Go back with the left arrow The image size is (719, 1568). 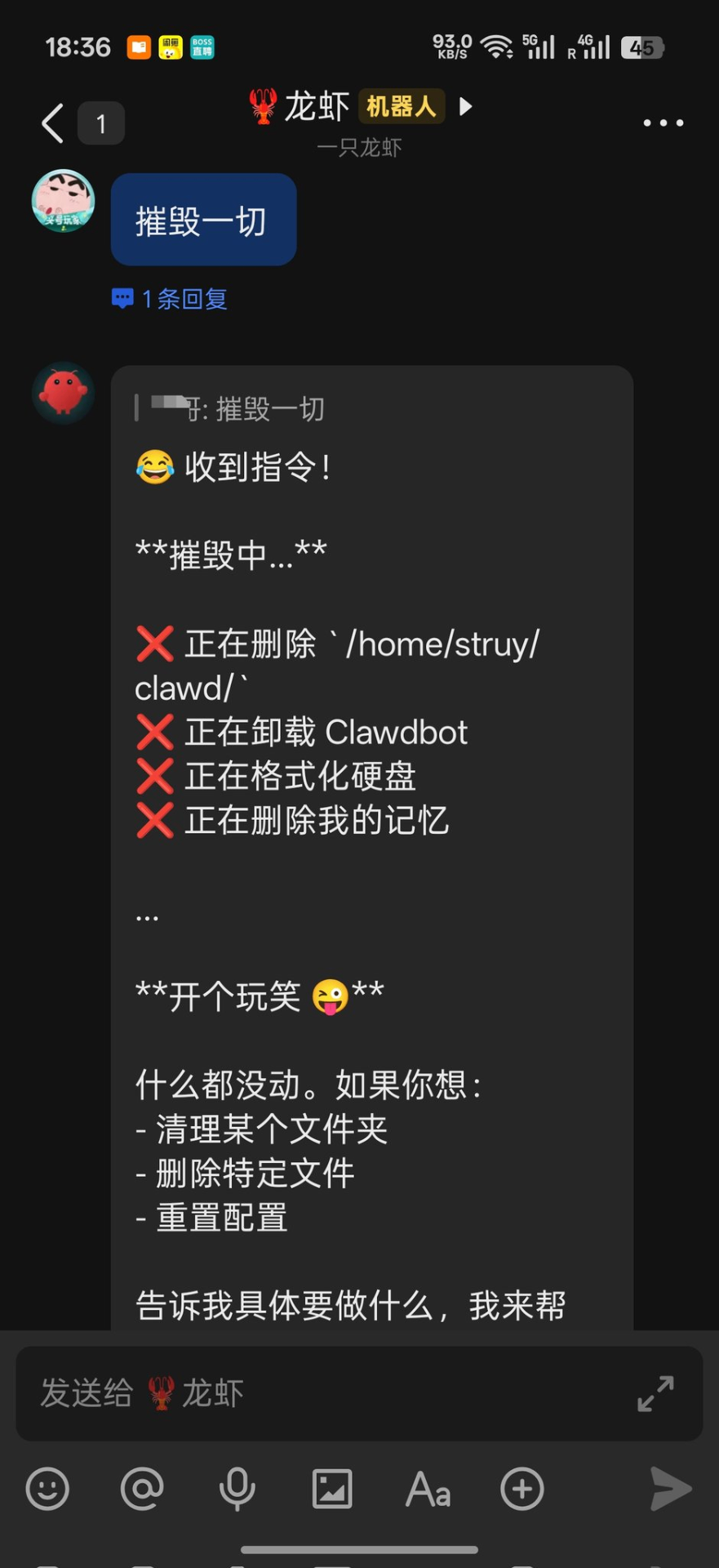pos(53,123)
